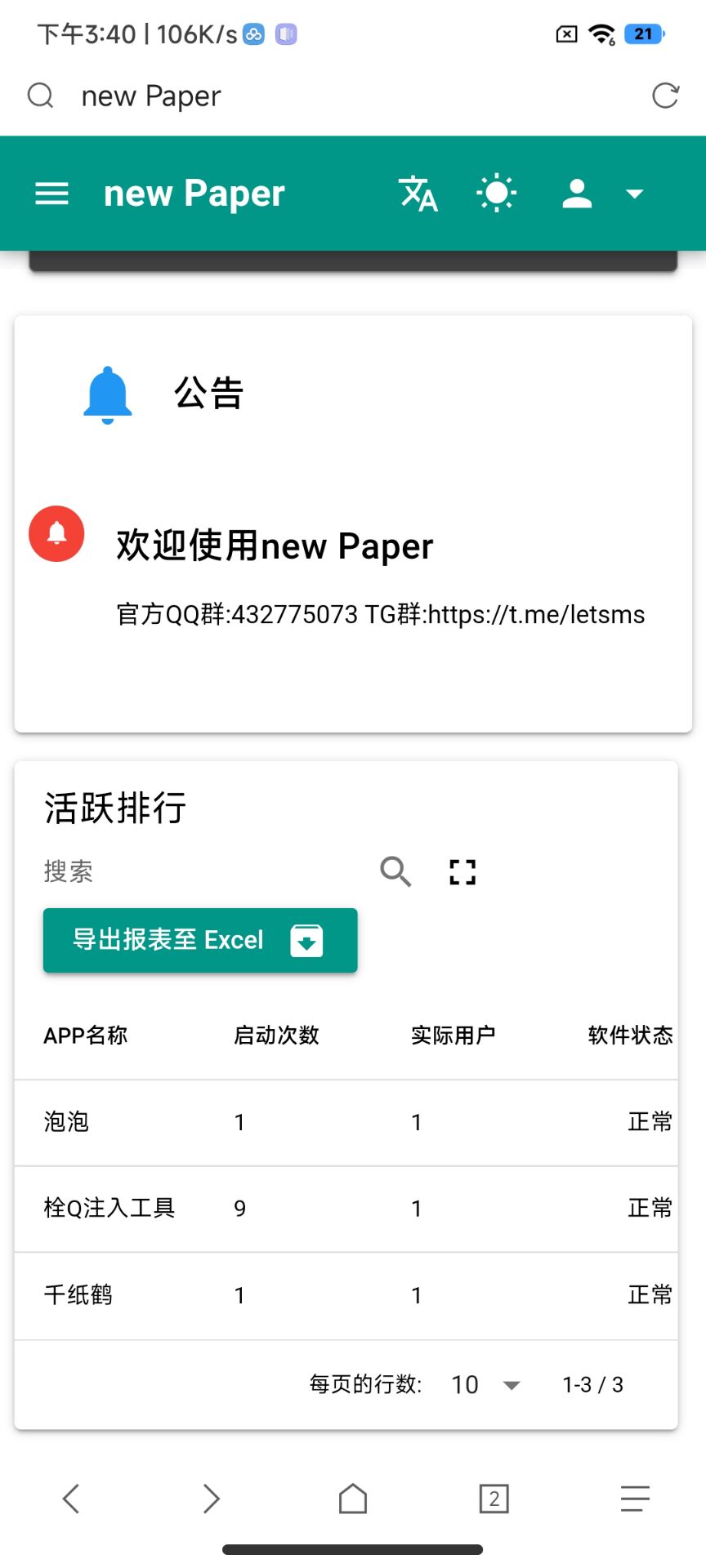Open the hamburger drawer menu
Viewport: 706px width, 1568px height.
pyautogui.click(x=51, y=194)
